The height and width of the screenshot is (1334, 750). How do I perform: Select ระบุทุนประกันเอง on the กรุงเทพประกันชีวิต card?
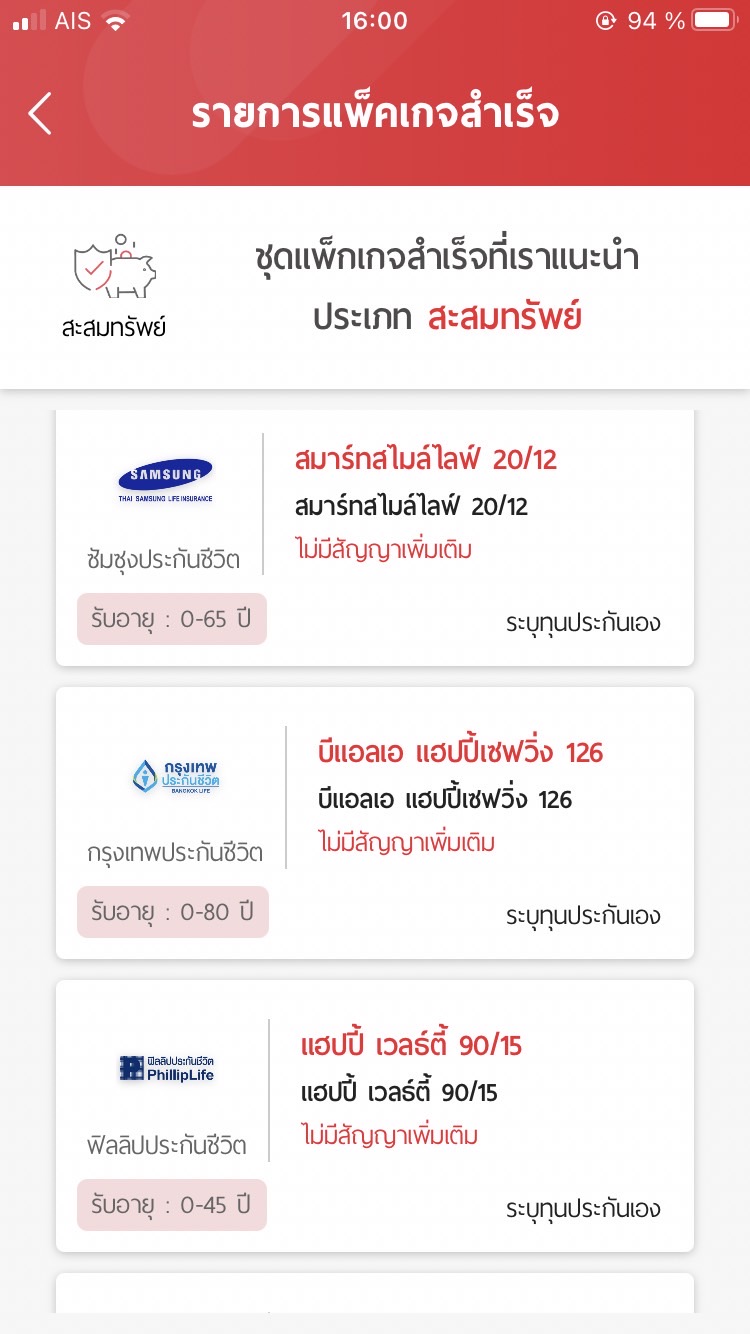pyautogui.click(x=582, y=916)
